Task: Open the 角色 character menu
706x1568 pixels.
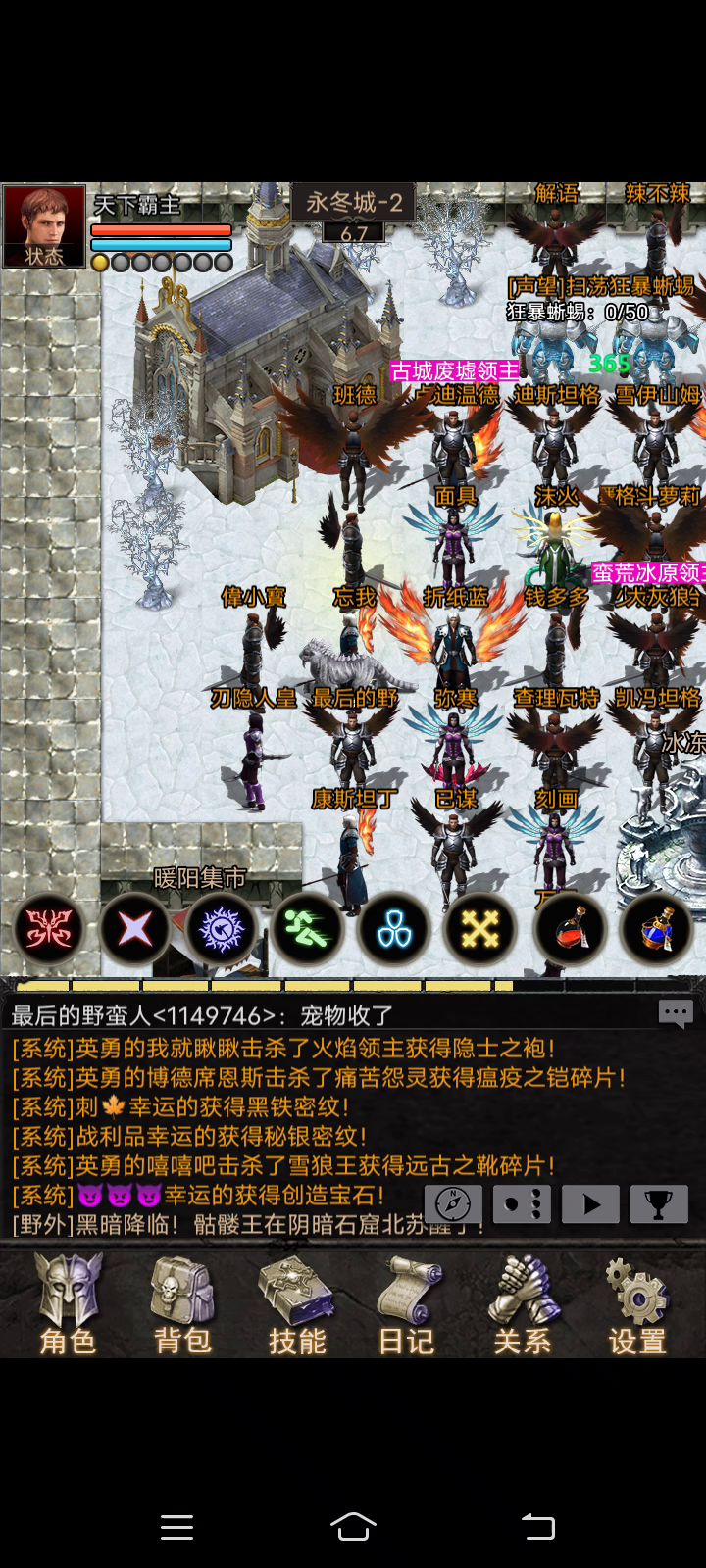Action: (x=68, y=1303)
